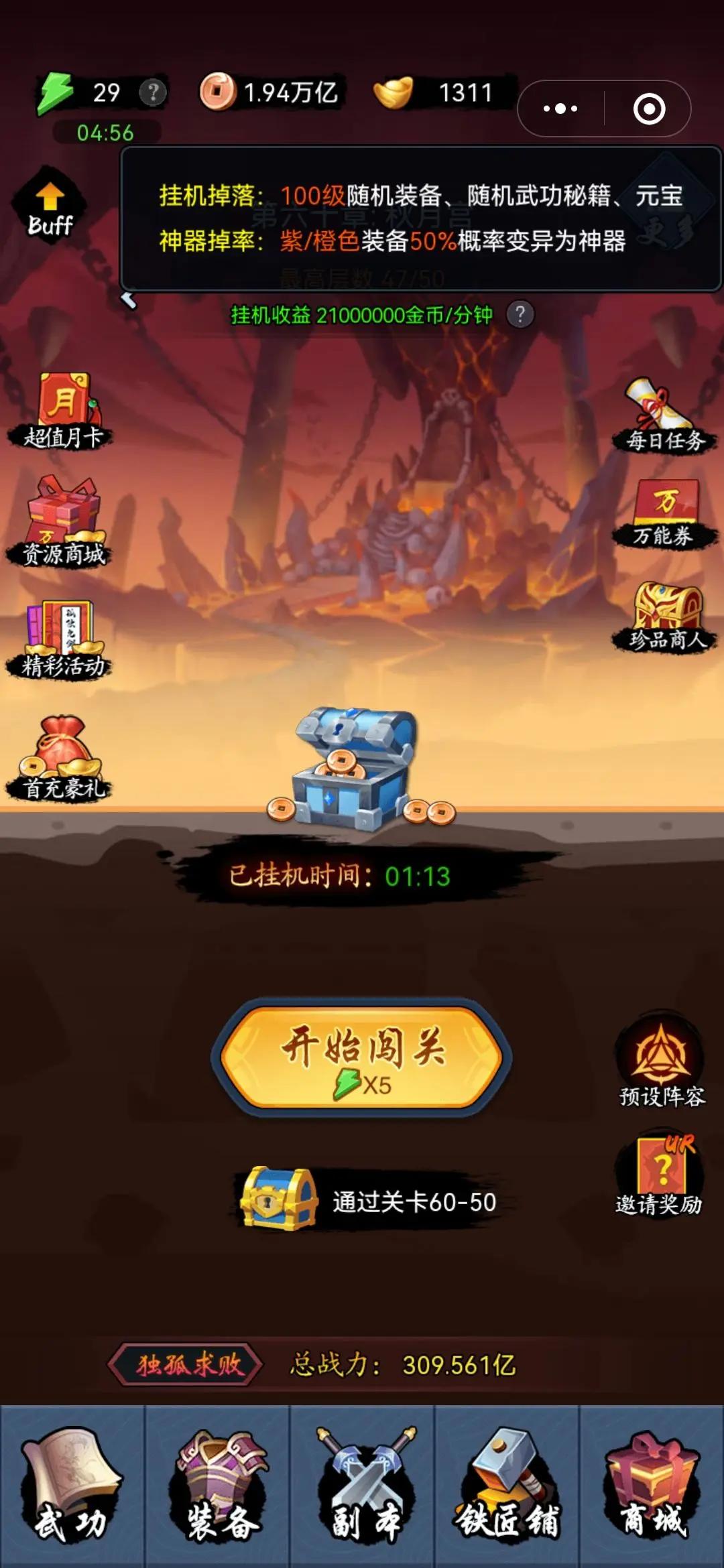Switch to the 装备 tab
This screenshot has width=724, height=1568.
point(217,1486)
